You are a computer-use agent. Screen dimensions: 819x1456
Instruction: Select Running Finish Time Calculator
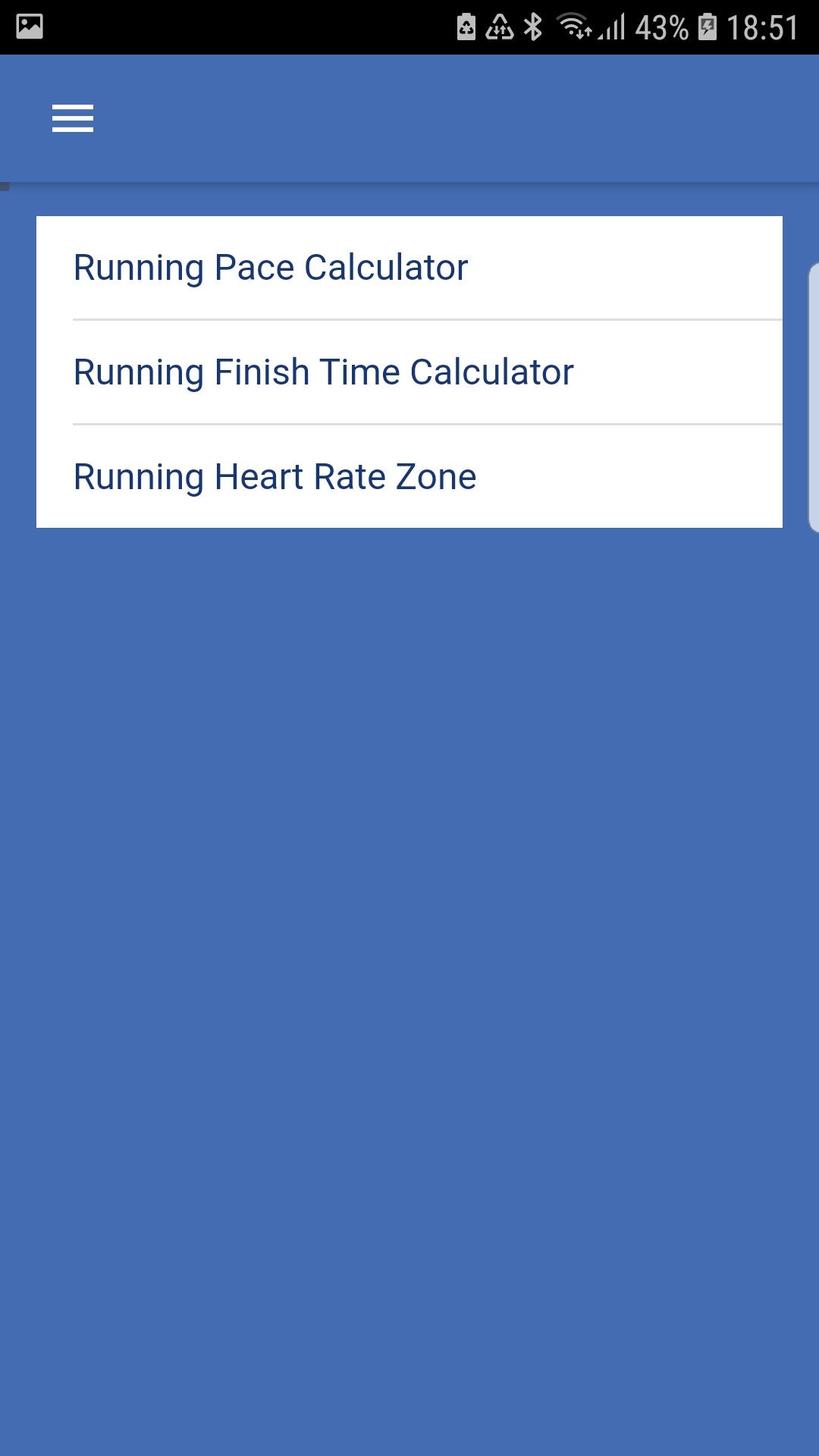tap(324, 372)
